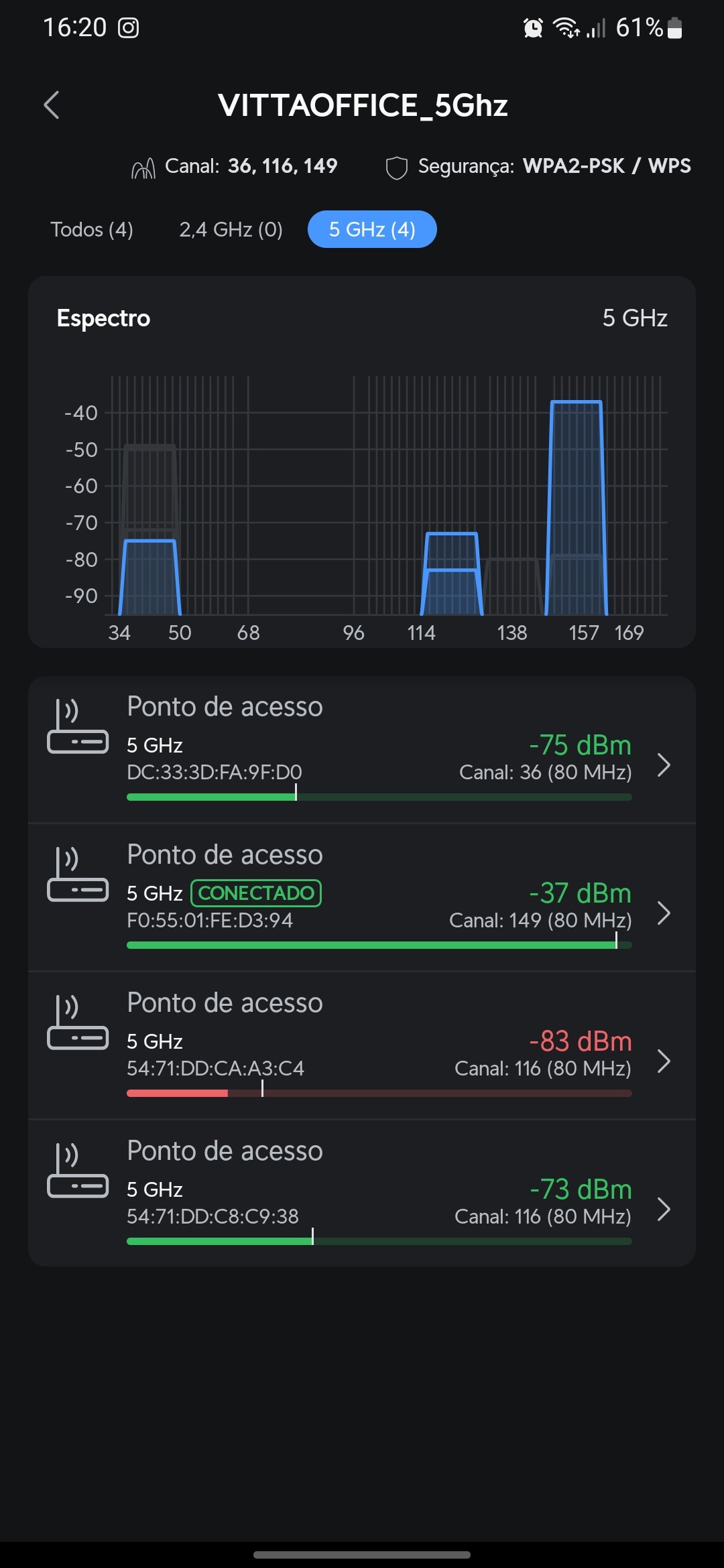Switch to the Todos (4) tab
The width and height of the screenshot is (724, 1568).
92,230
